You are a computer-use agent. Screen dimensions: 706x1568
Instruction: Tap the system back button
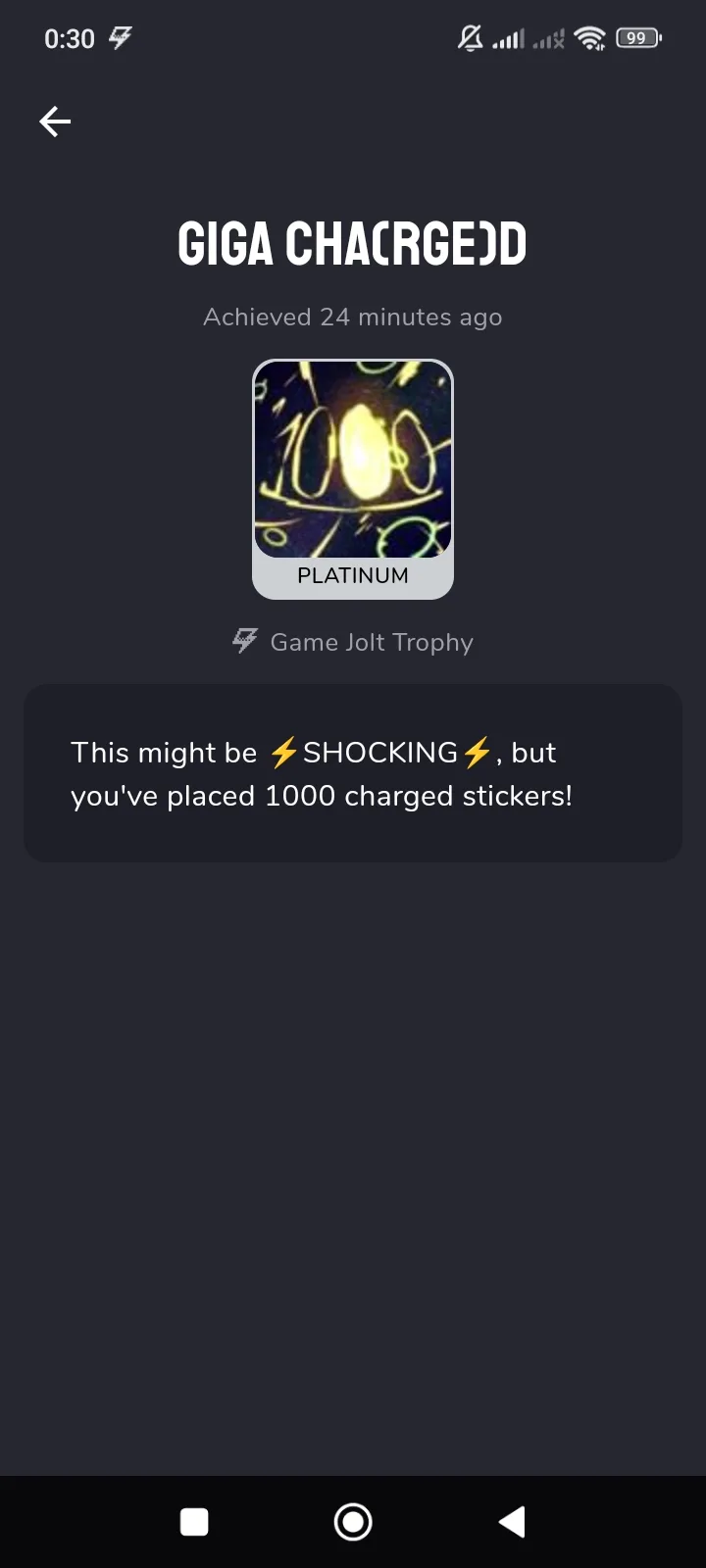[x=512, y=1522]
